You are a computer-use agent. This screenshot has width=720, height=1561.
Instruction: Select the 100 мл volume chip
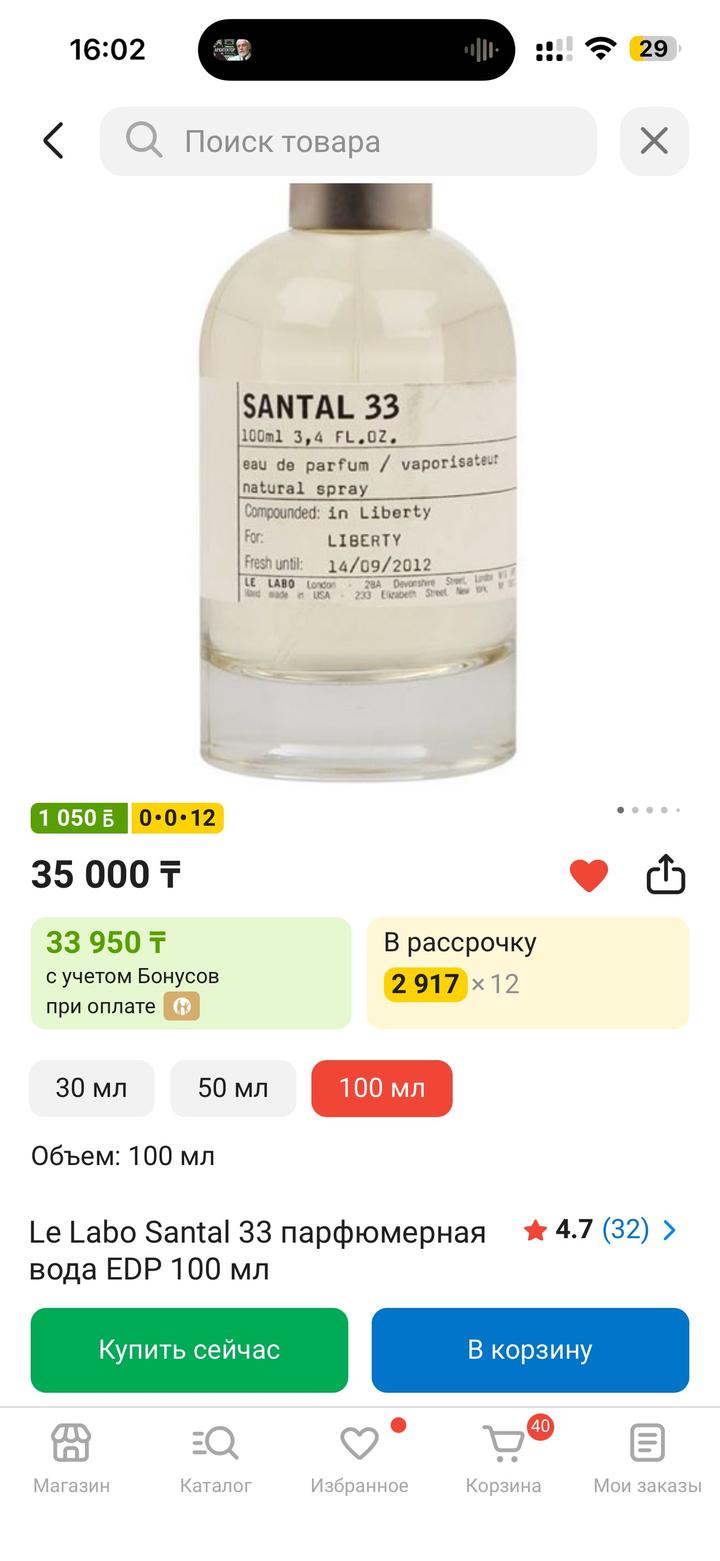pyautogui.click(x=382, y=1088)
